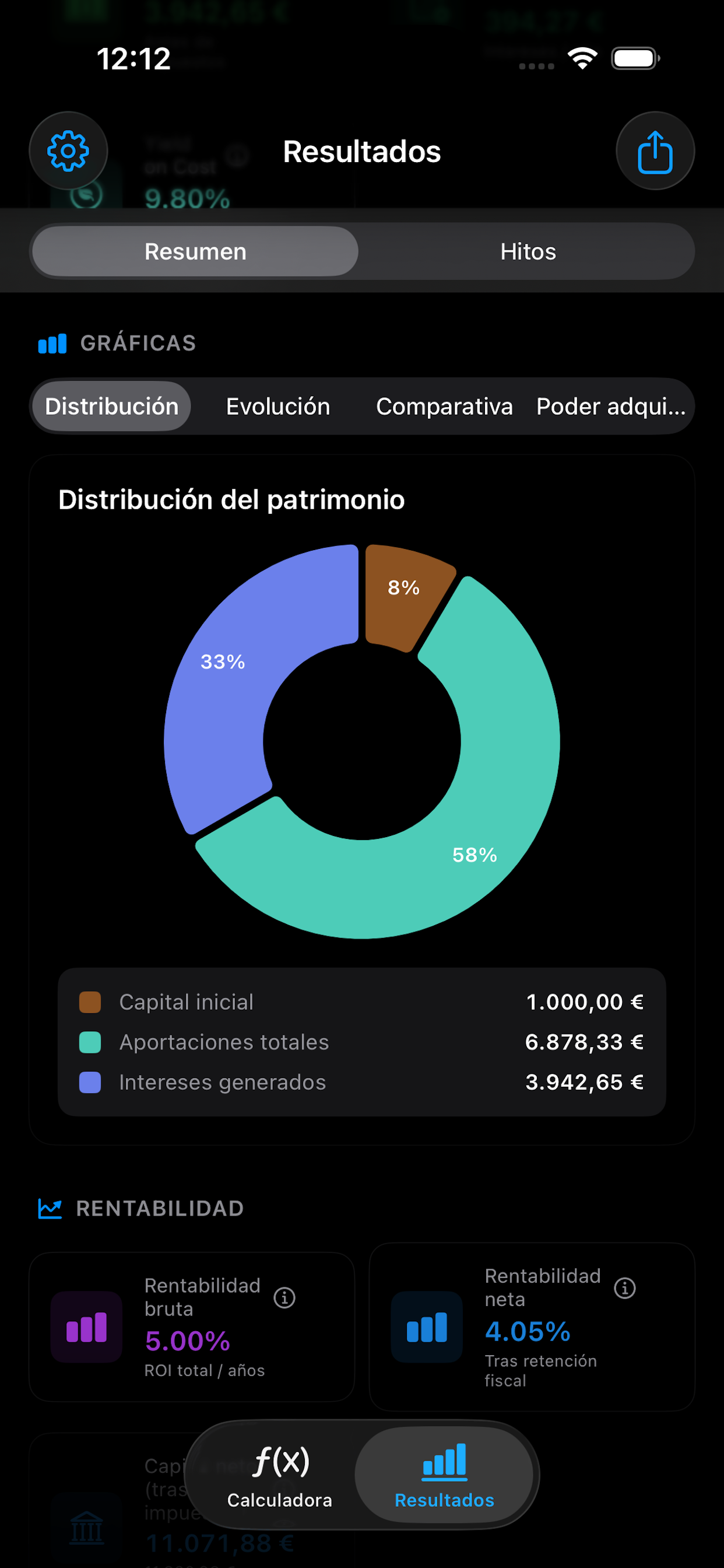Open the settings gear icon
Viewport: 724px width, 1568px height.
click(68, 150)
